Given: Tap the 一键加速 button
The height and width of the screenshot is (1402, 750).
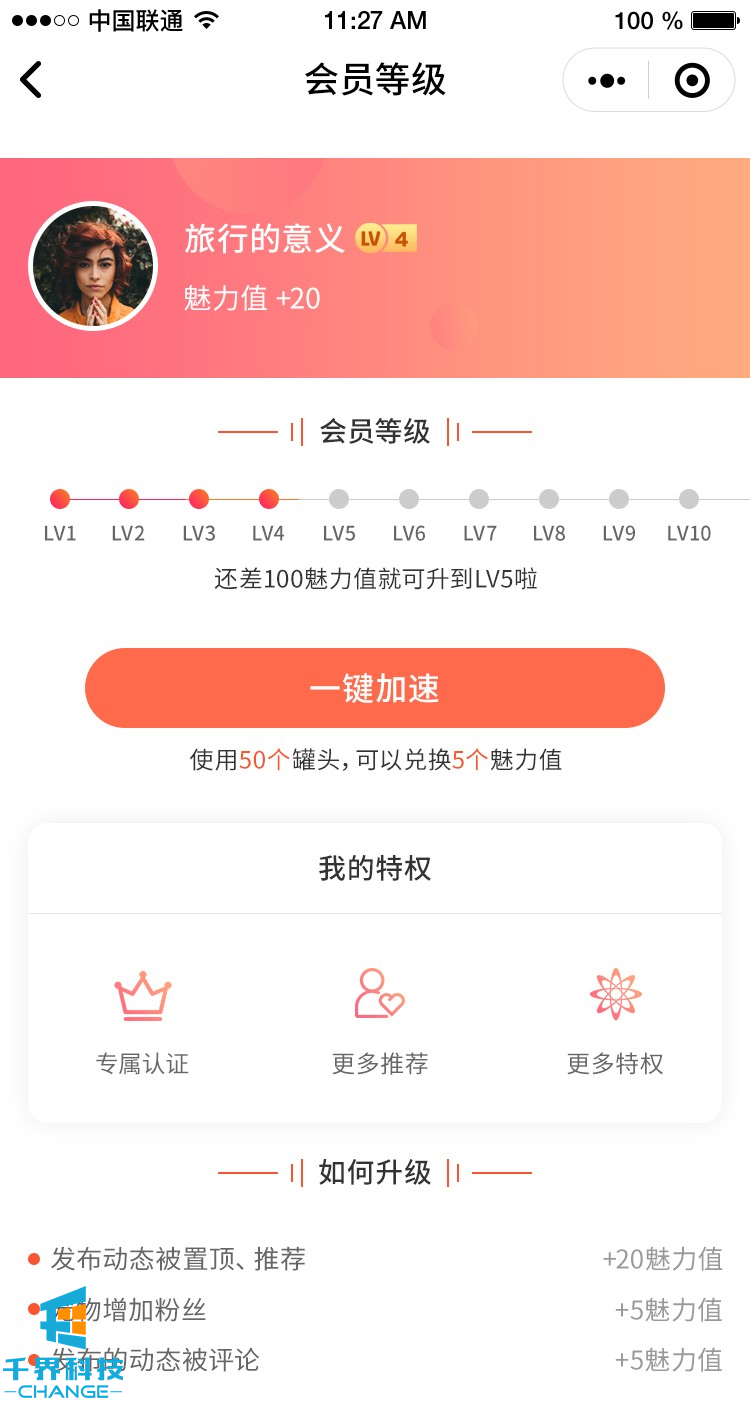Looking at the screenshot, I should [375, 688].
